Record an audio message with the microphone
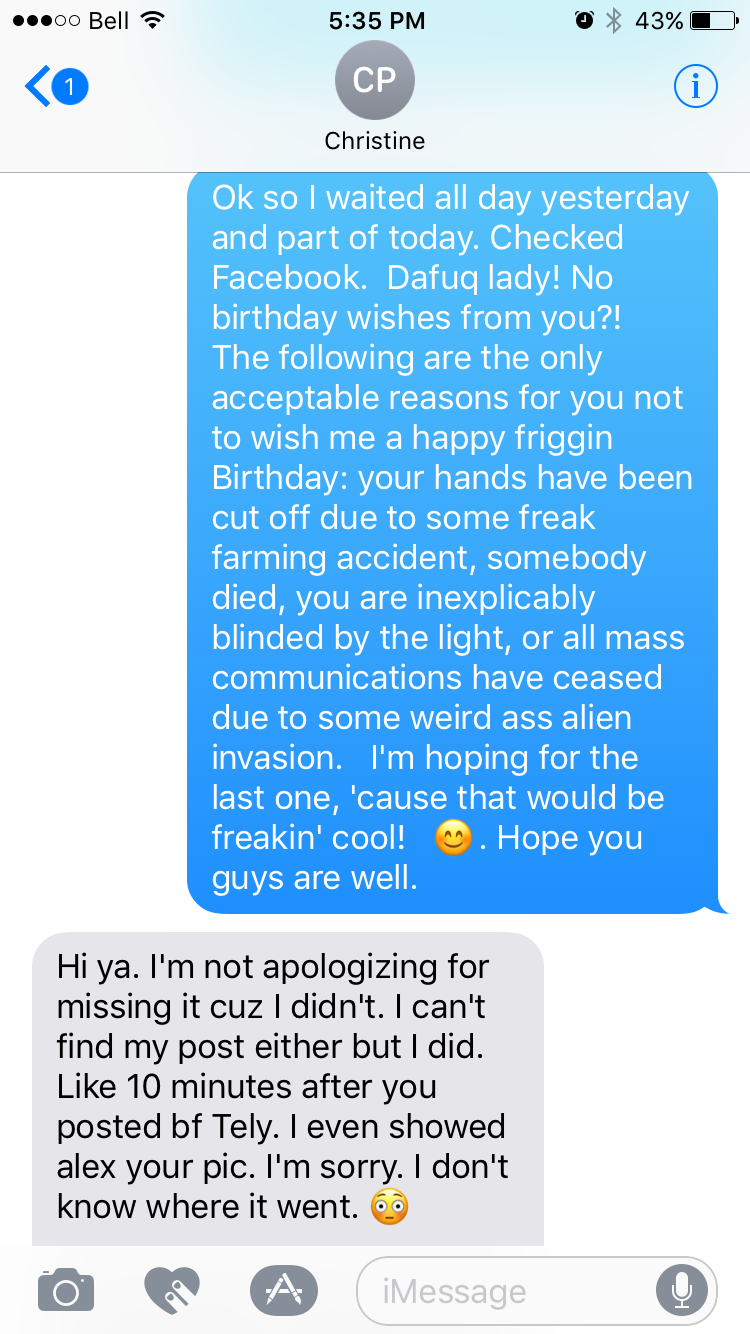The width and height of the screenshot is (750, 1334). [x=682, y=1291]
